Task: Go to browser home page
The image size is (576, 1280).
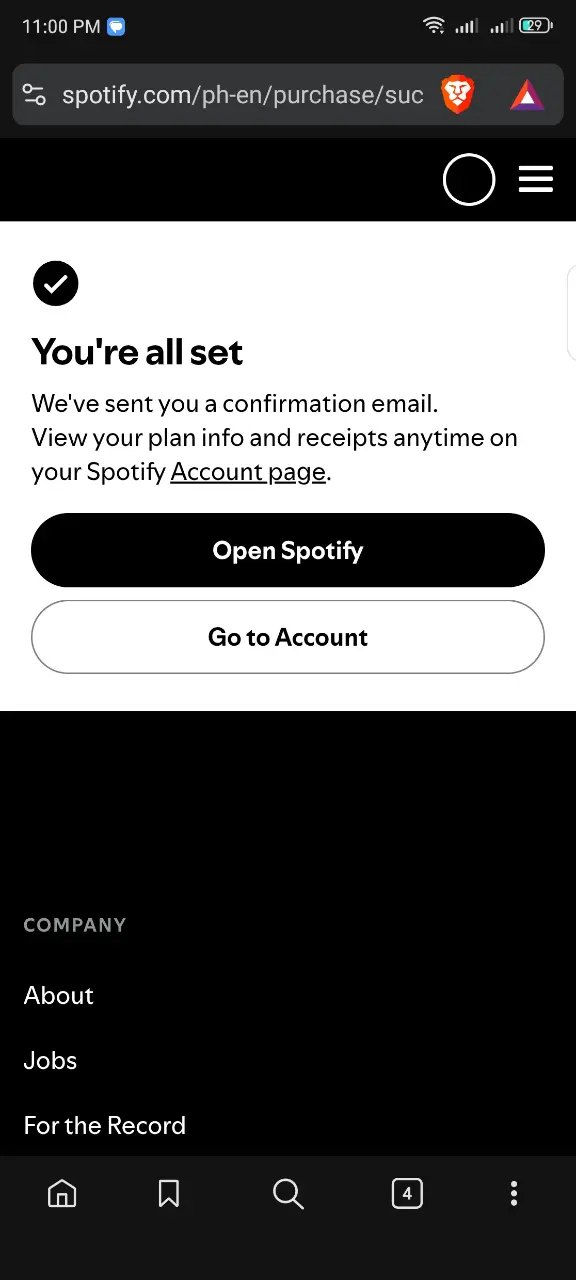Action: (62, 1193)
